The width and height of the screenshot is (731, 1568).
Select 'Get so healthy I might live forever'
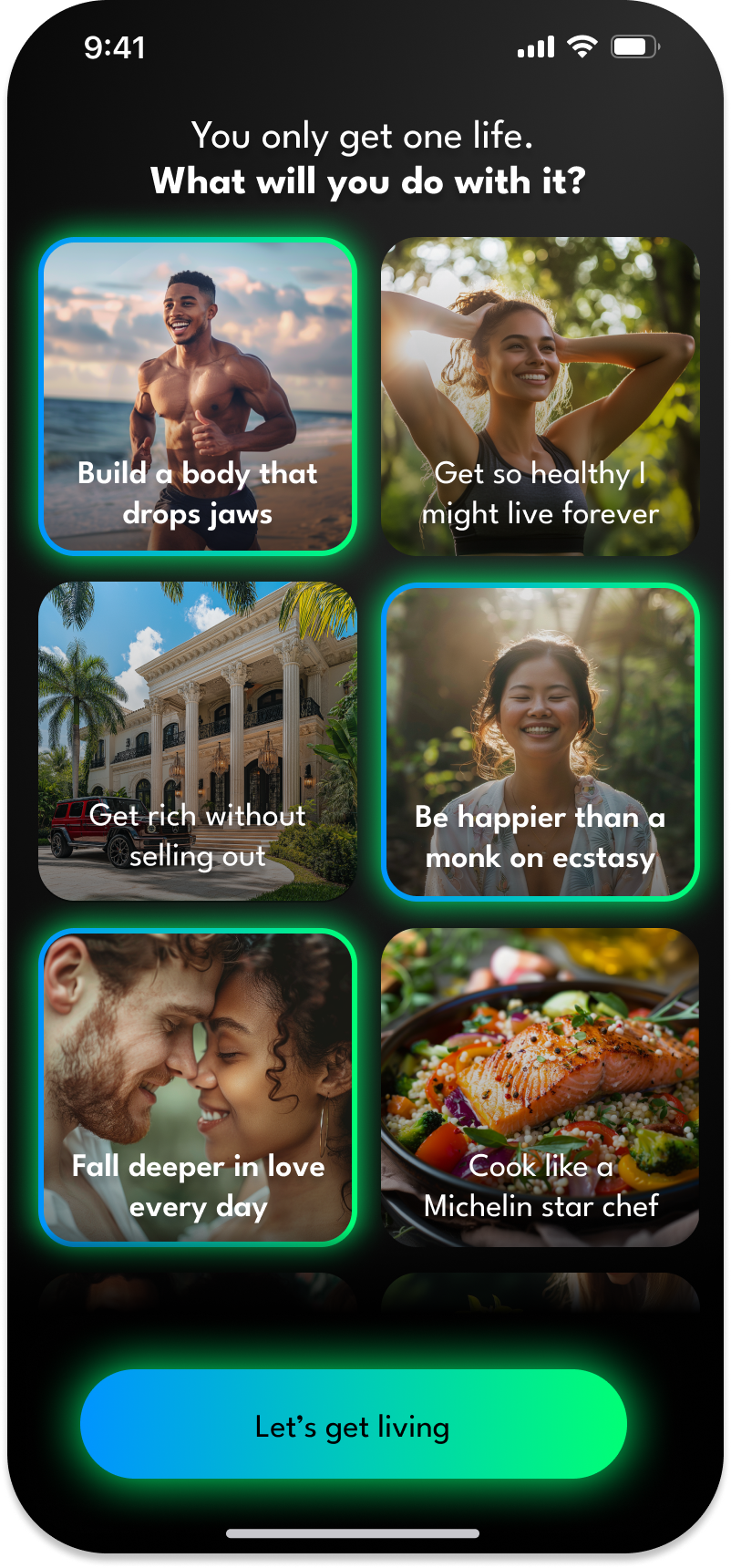(540, 397)
